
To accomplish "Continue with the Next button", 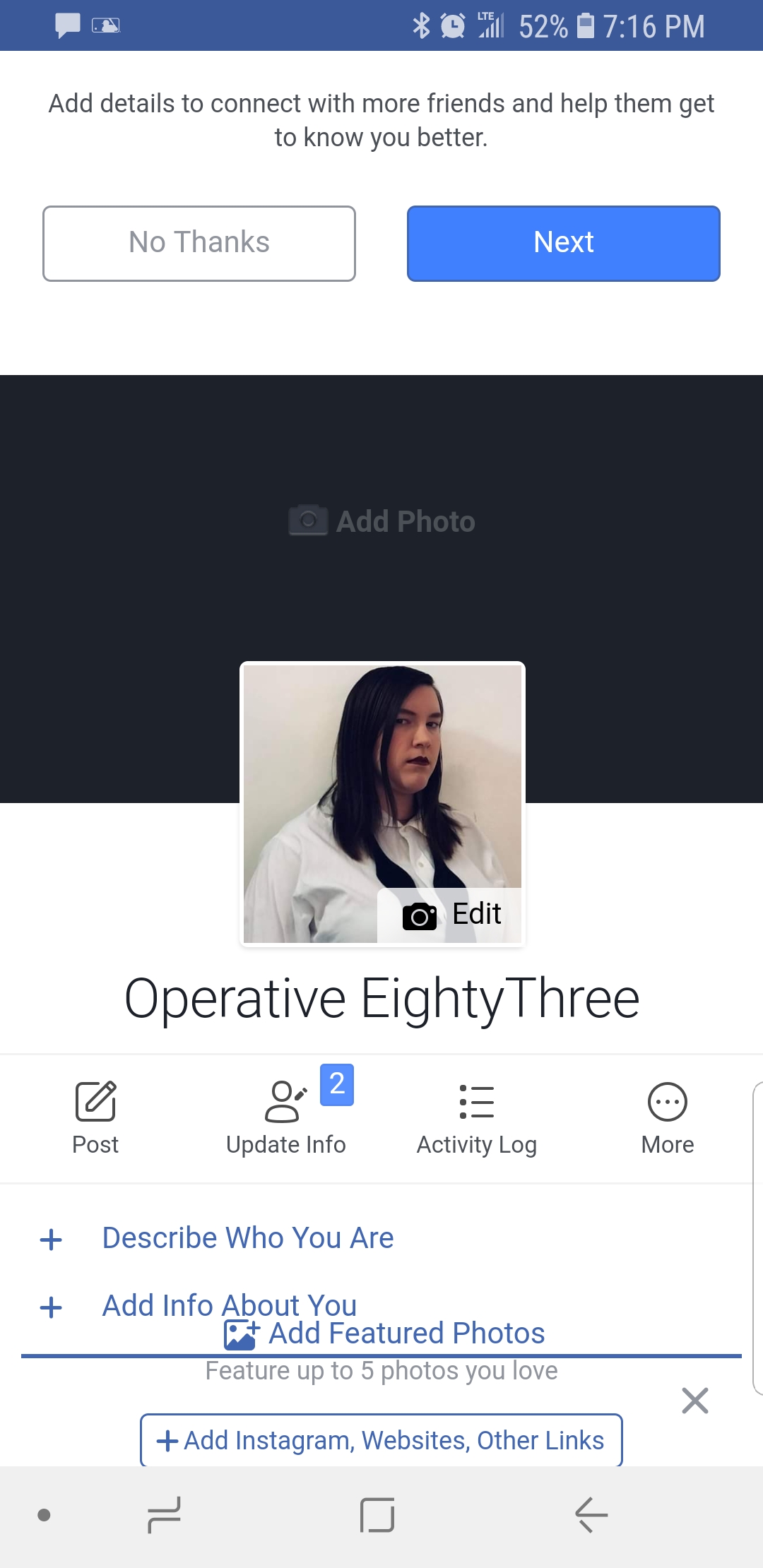I will pos(563,243).
